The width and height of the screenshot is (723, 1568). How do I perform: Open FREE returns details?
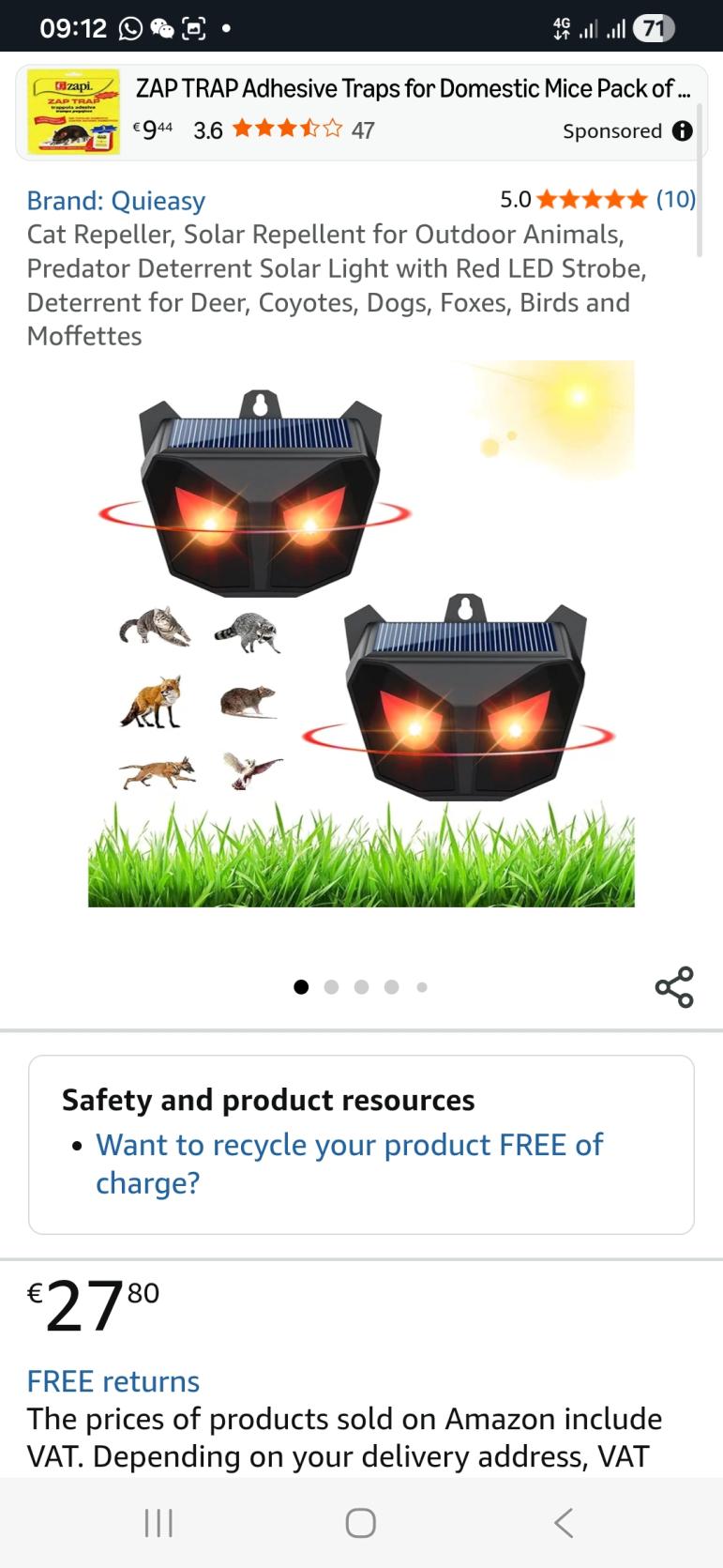(113, 1381)
